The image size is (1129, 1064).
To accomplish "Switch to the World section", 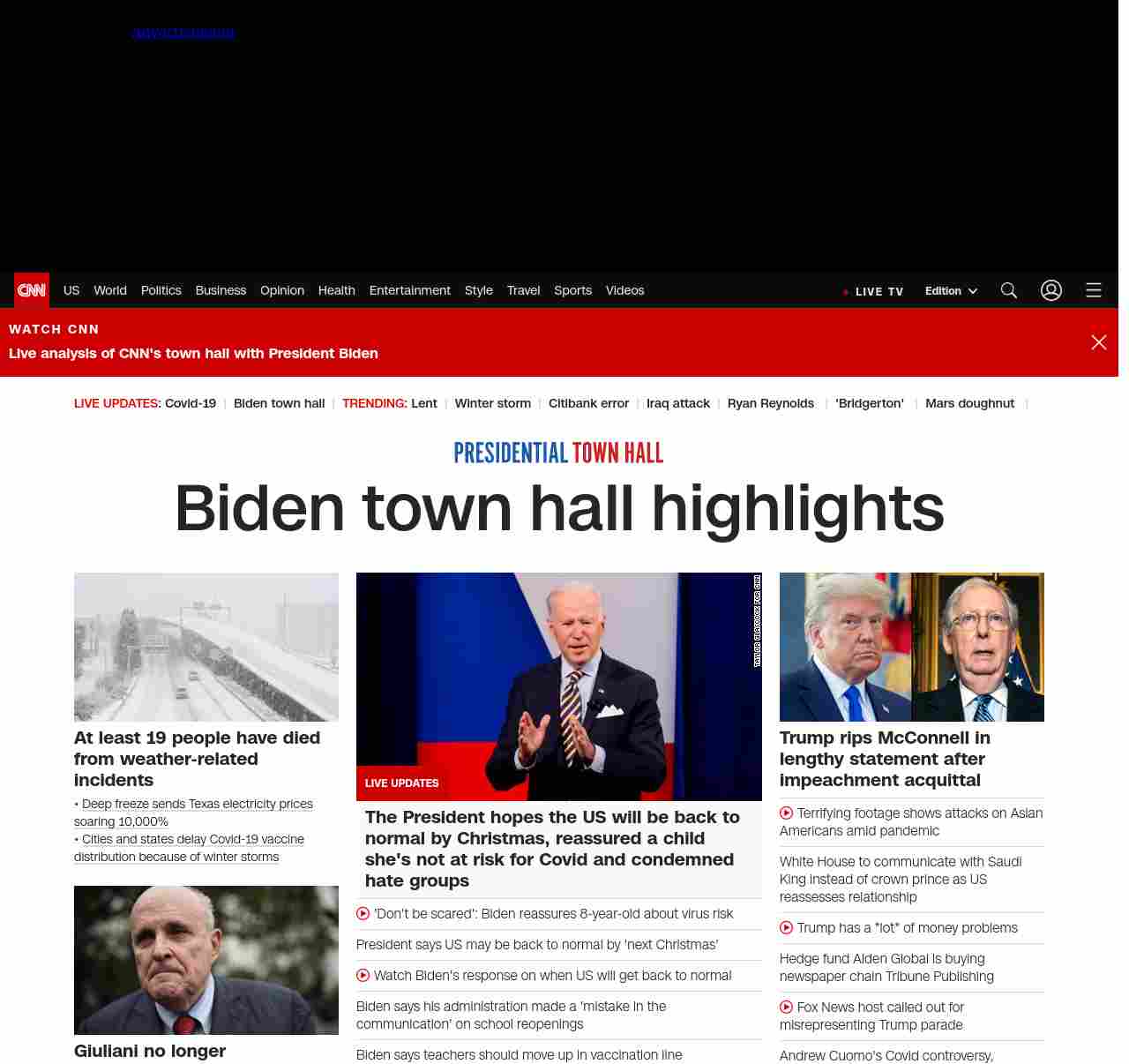I will tap(110, 290).
